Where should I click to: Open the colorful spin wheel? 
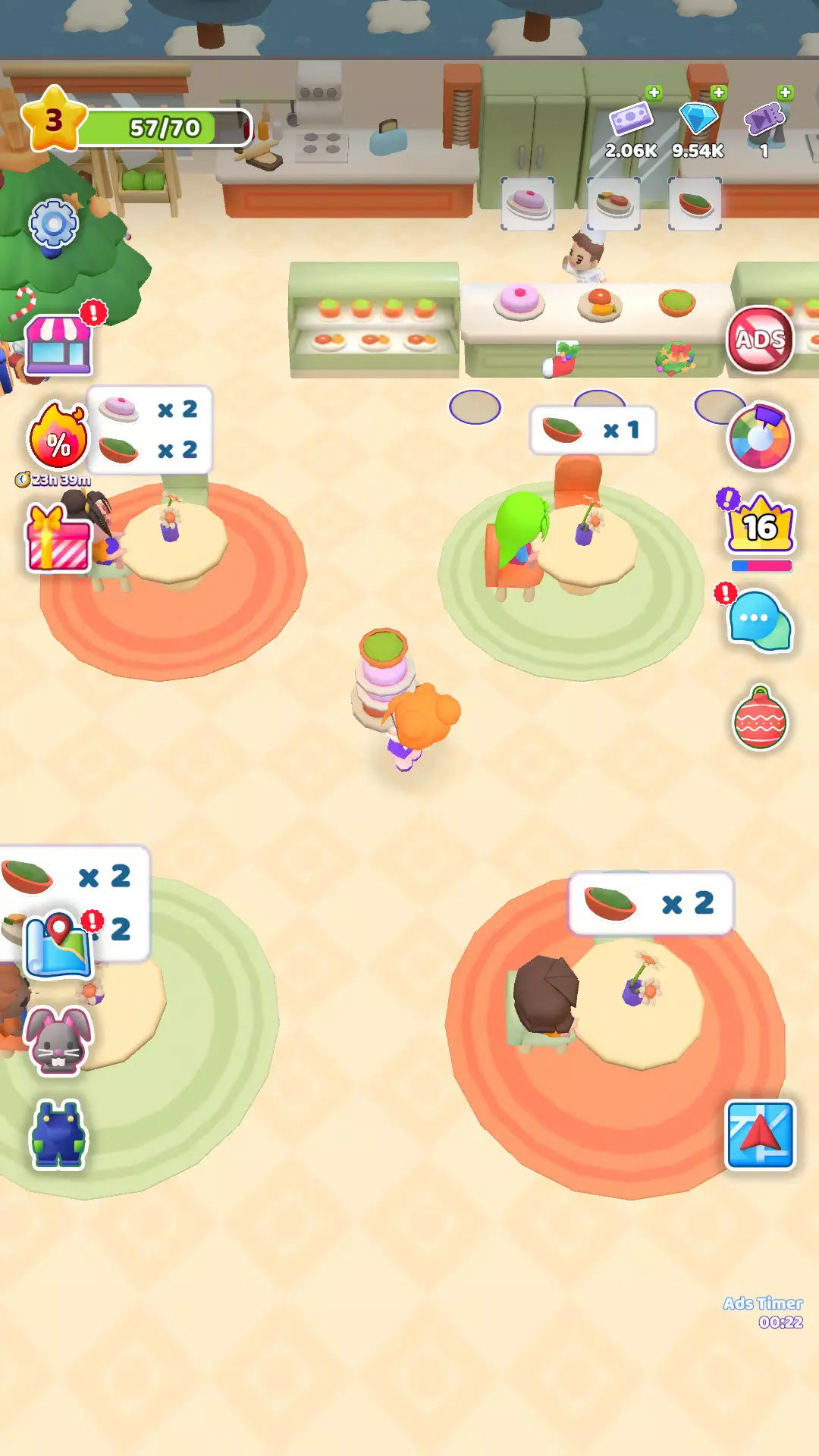click(x=760, y=437)
